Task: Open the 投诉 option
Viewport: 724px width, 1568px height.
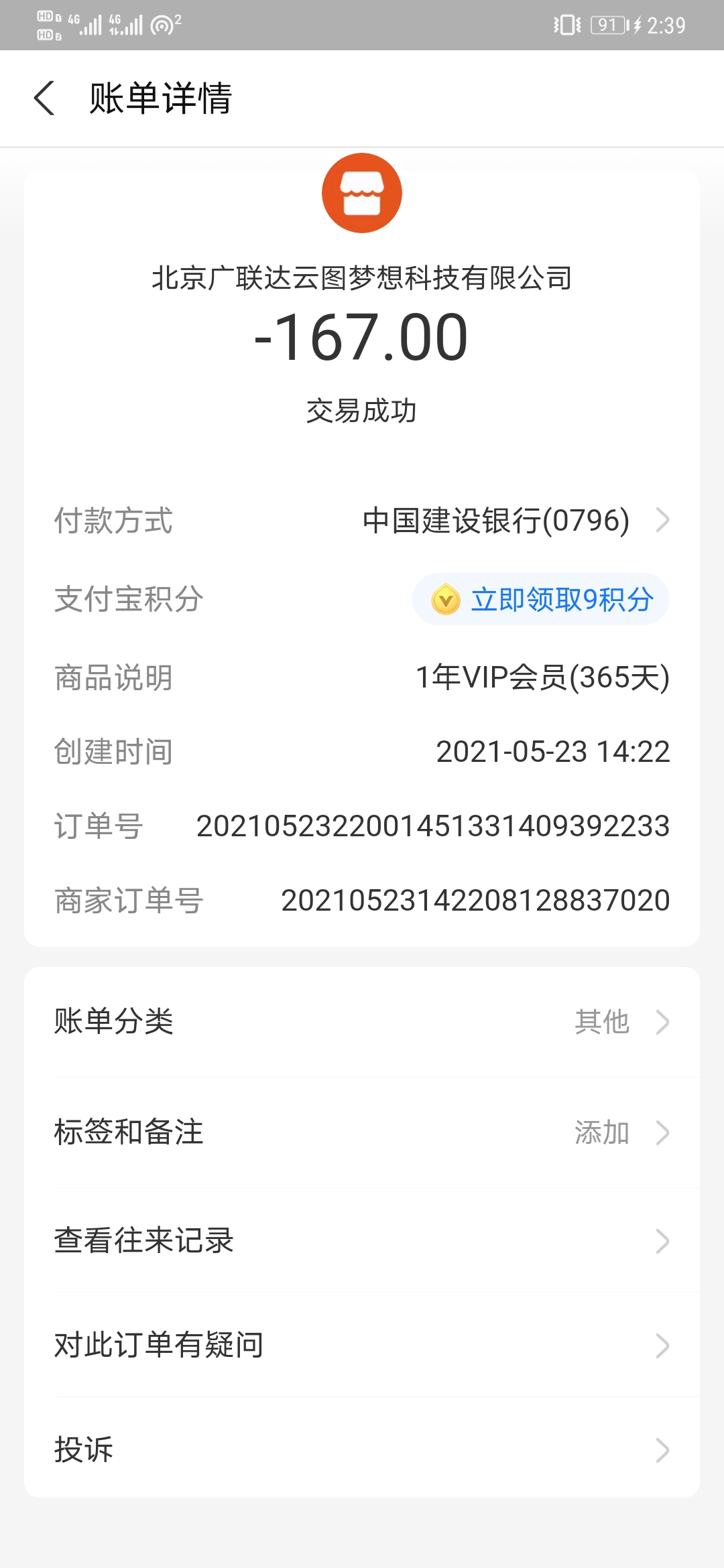Action: tap(362, 1449)
